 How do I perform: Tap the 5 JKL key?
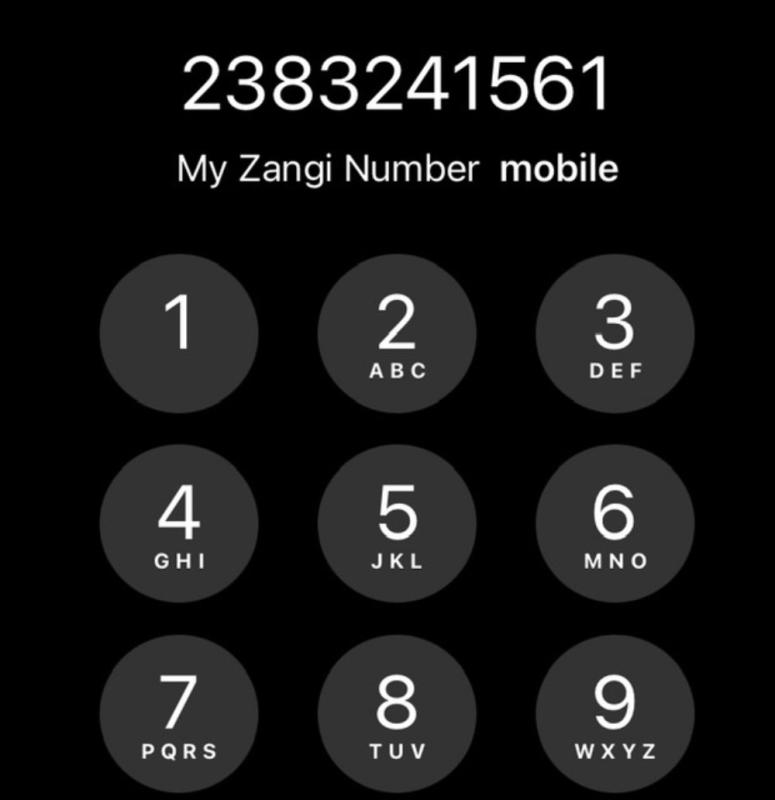click(x=397, y=524)
